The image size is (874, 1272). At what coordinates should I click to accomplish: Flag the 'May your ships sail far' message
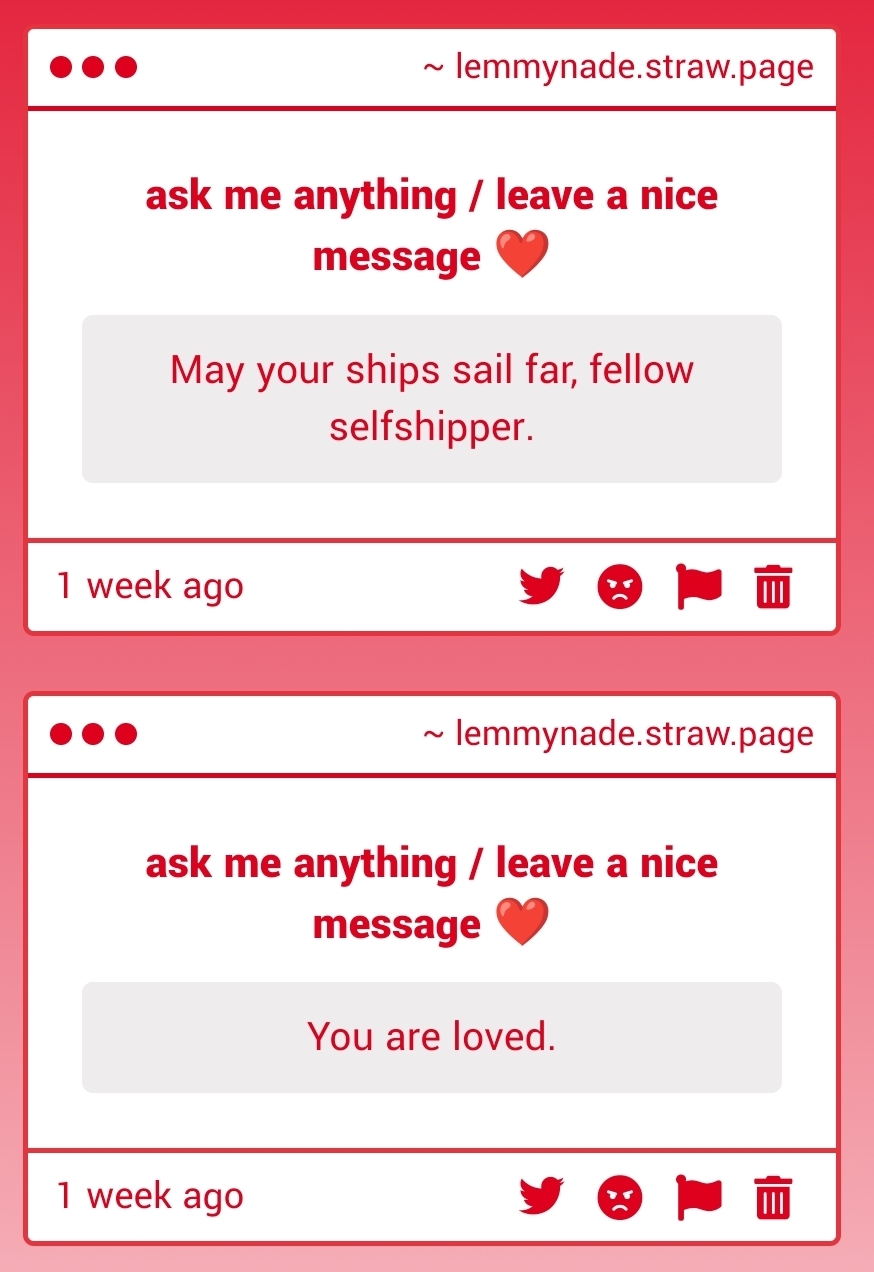698,586
